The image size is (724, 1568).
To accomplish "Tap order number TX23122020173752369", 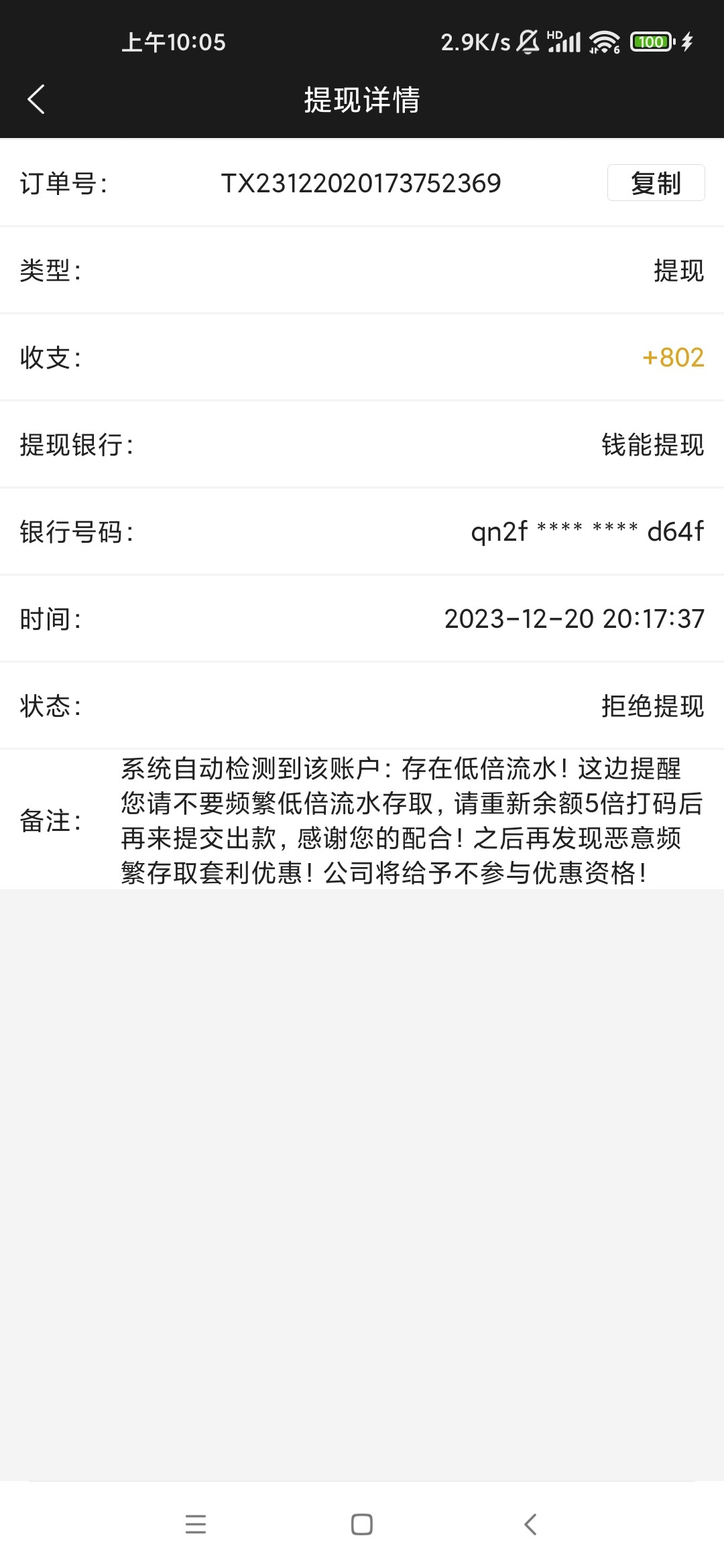I will tap(361, 182).
